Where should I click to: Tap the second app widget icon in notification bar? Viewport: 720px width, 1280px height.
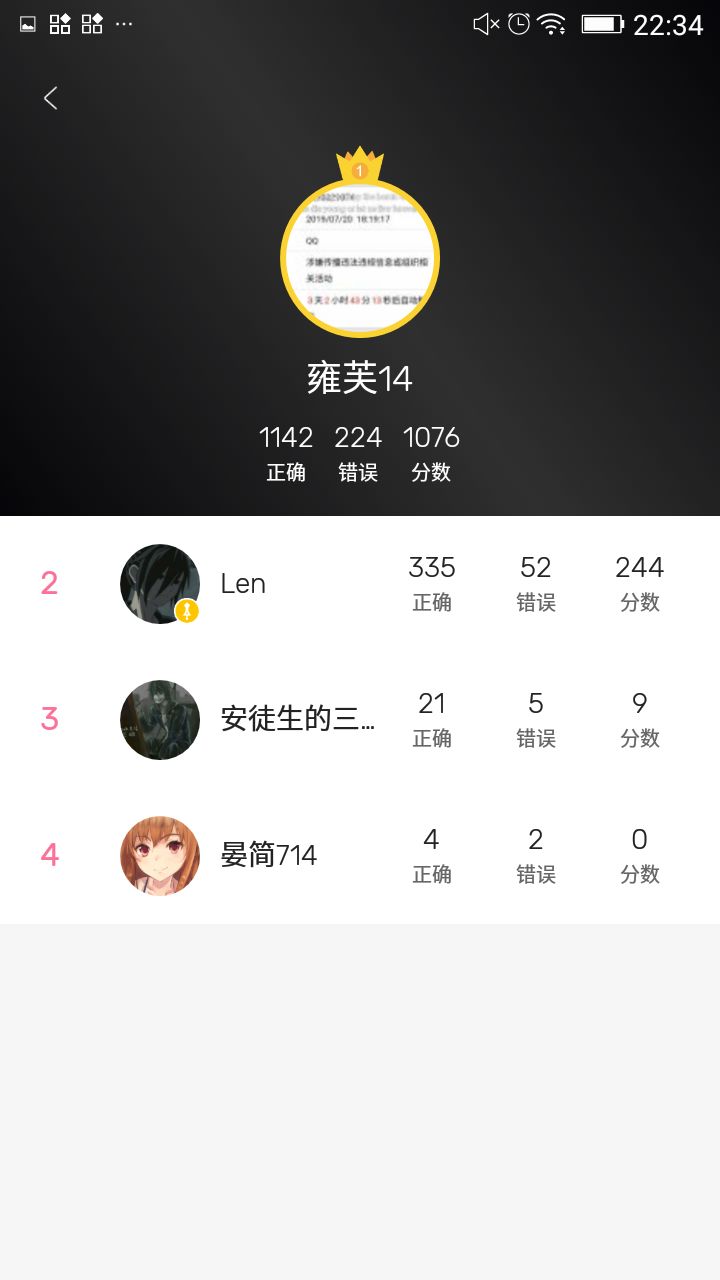[x=91, y=23]
